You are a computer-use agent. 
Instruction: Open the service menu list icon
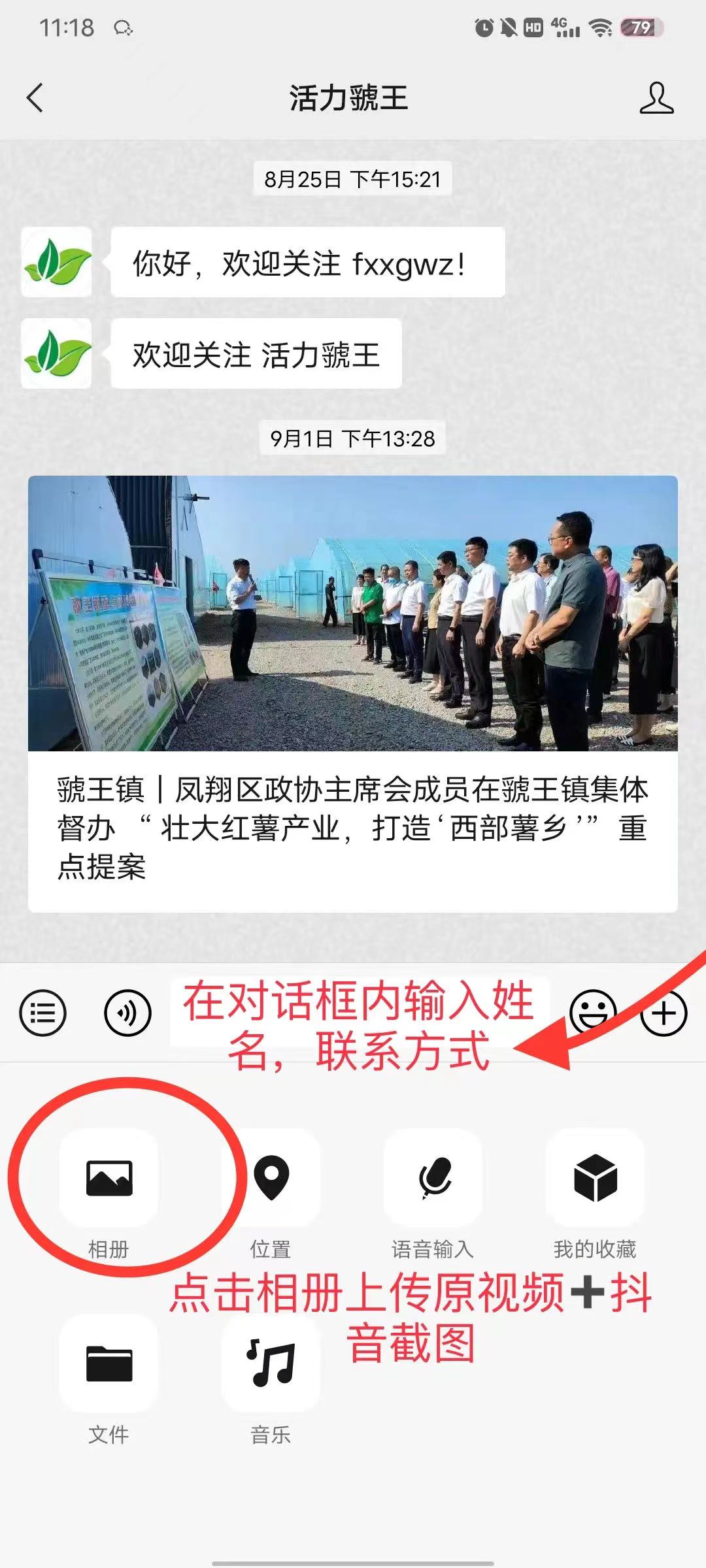pos(43,1013)
